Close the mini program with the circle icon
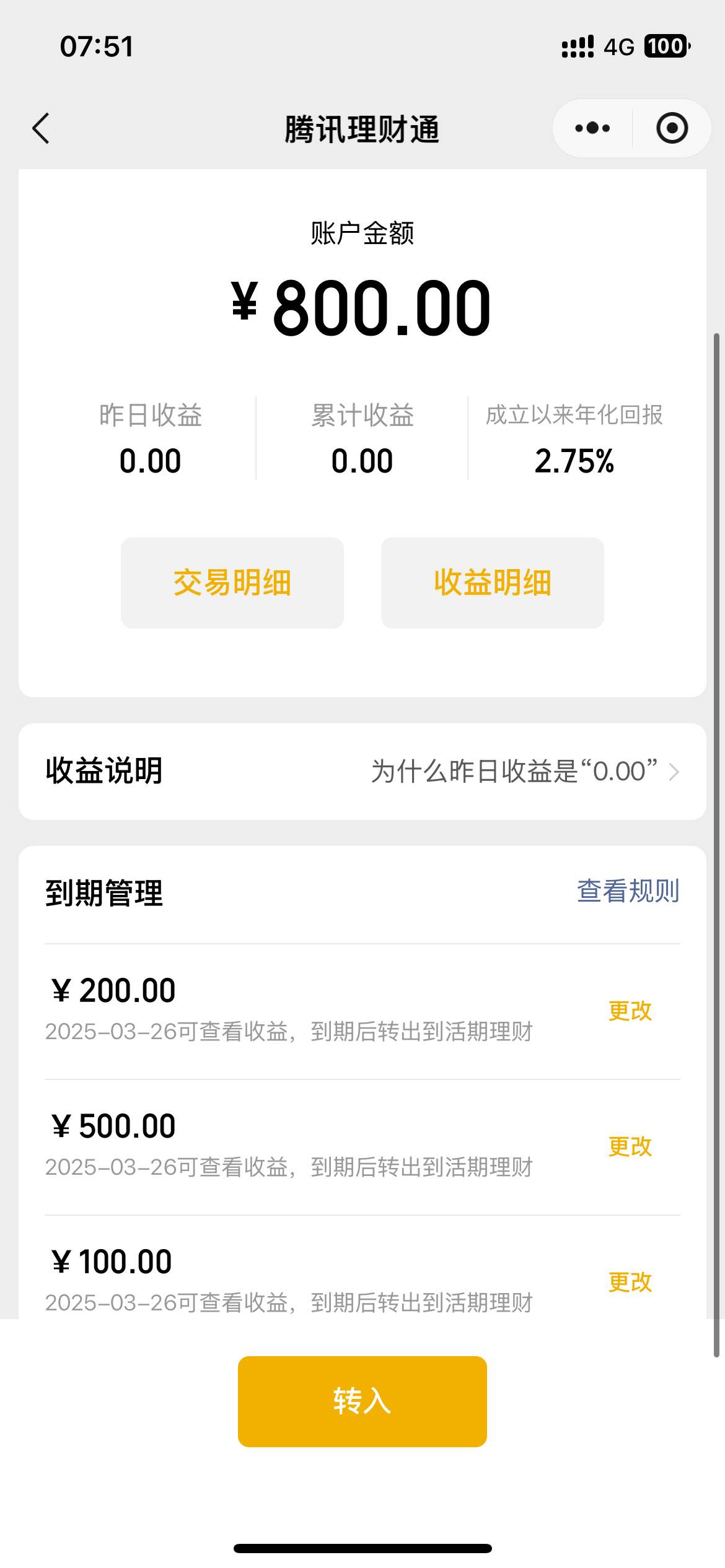Image resolution: width=725 pixels, height=1568 pixels. [672, 128]
